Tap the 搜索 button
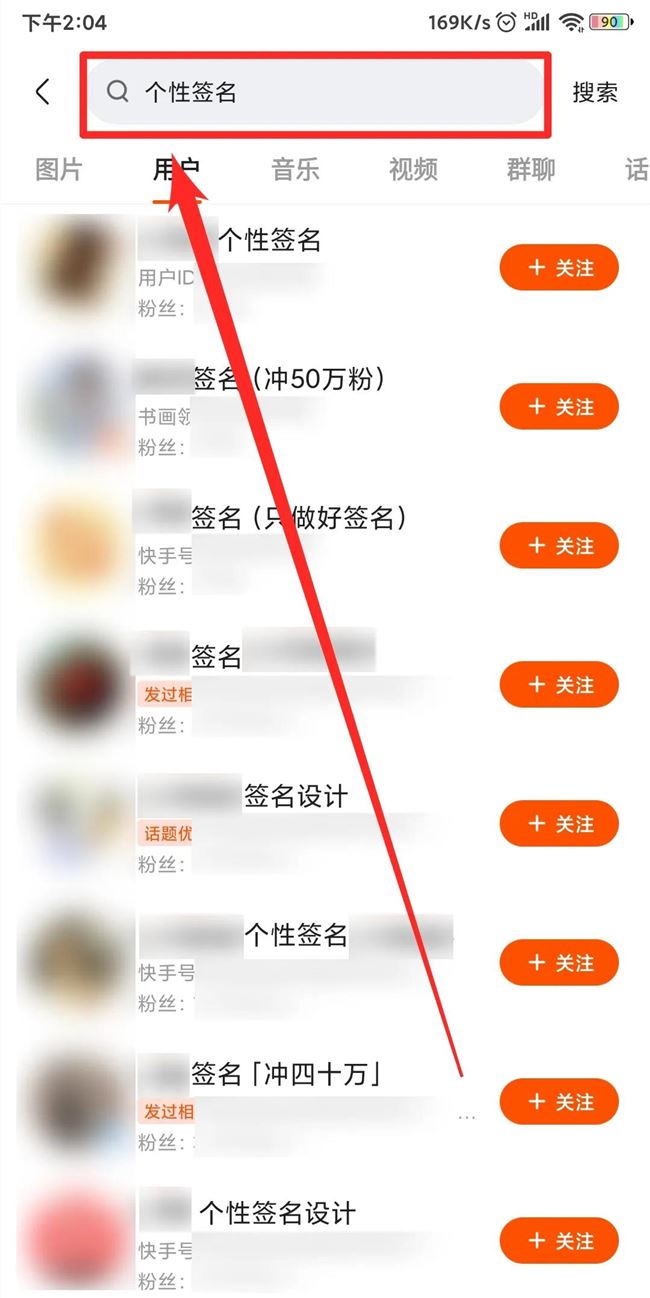650x1298 pixels. pyautogui.click(x=594, y=92)
